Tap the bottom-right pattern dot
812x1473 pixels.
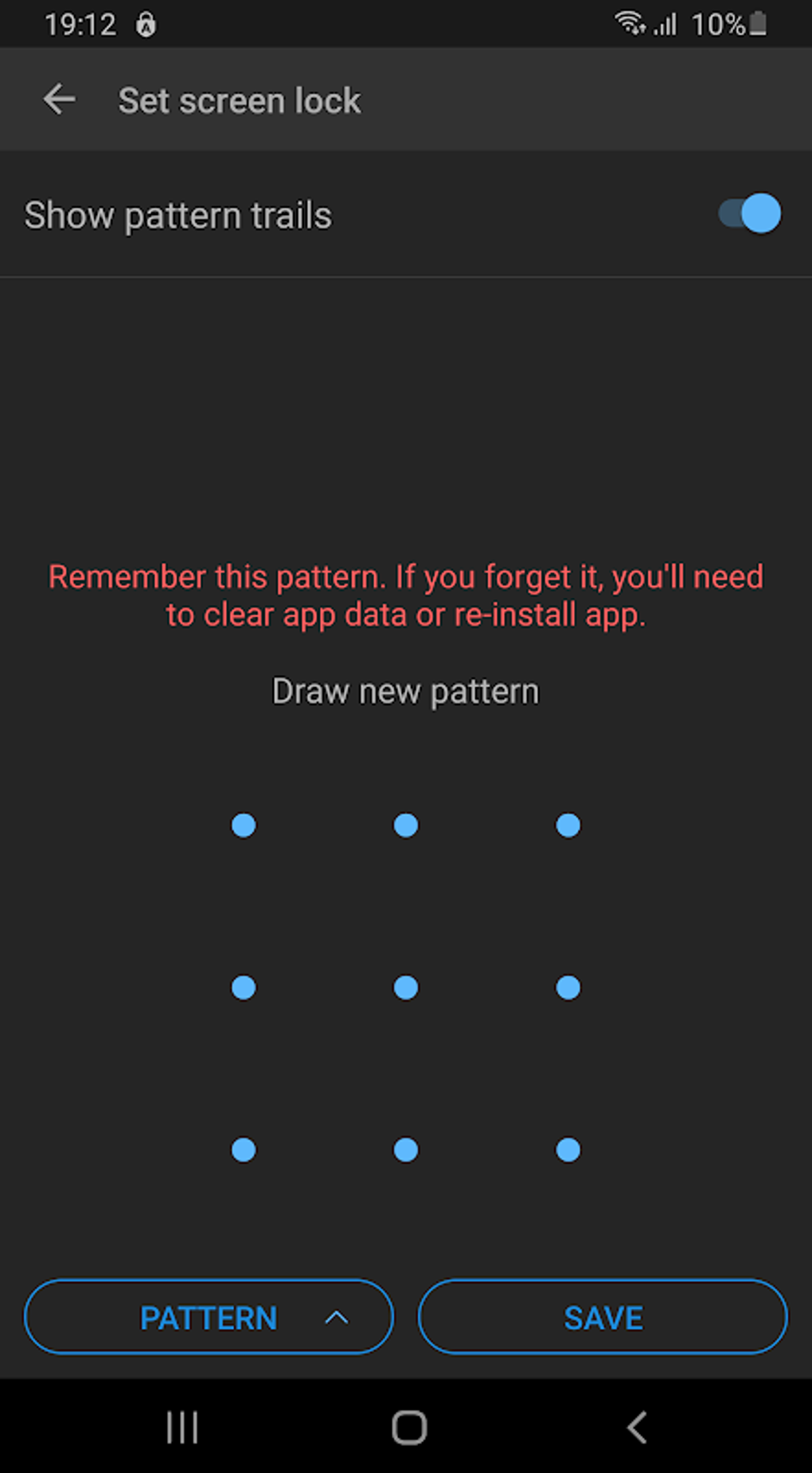click(x=567, y=1150)
